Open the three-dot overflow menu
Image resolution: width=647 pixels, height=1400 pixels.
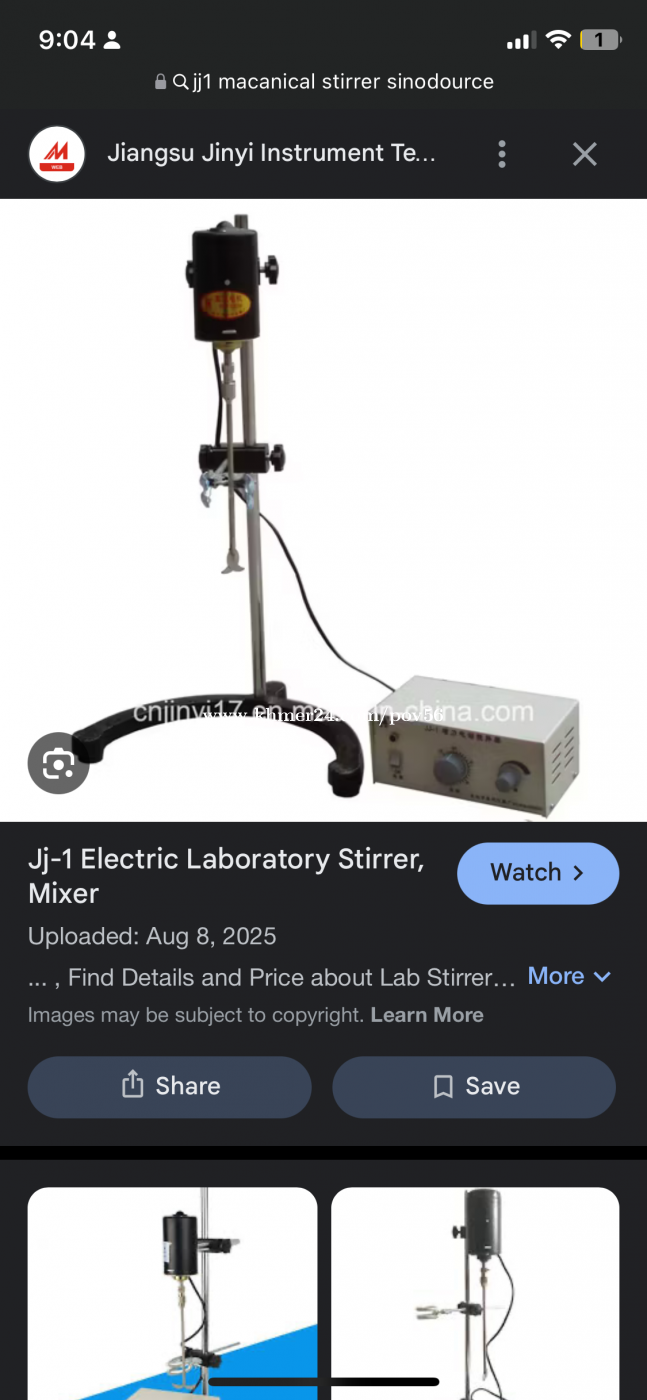click(x=502, y=154)
